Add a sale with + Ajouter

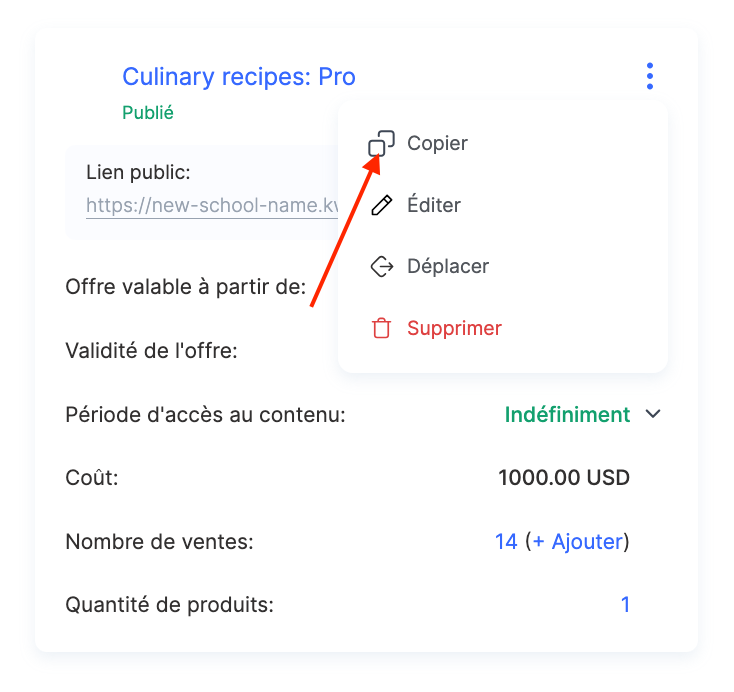(x=578, y=542)
